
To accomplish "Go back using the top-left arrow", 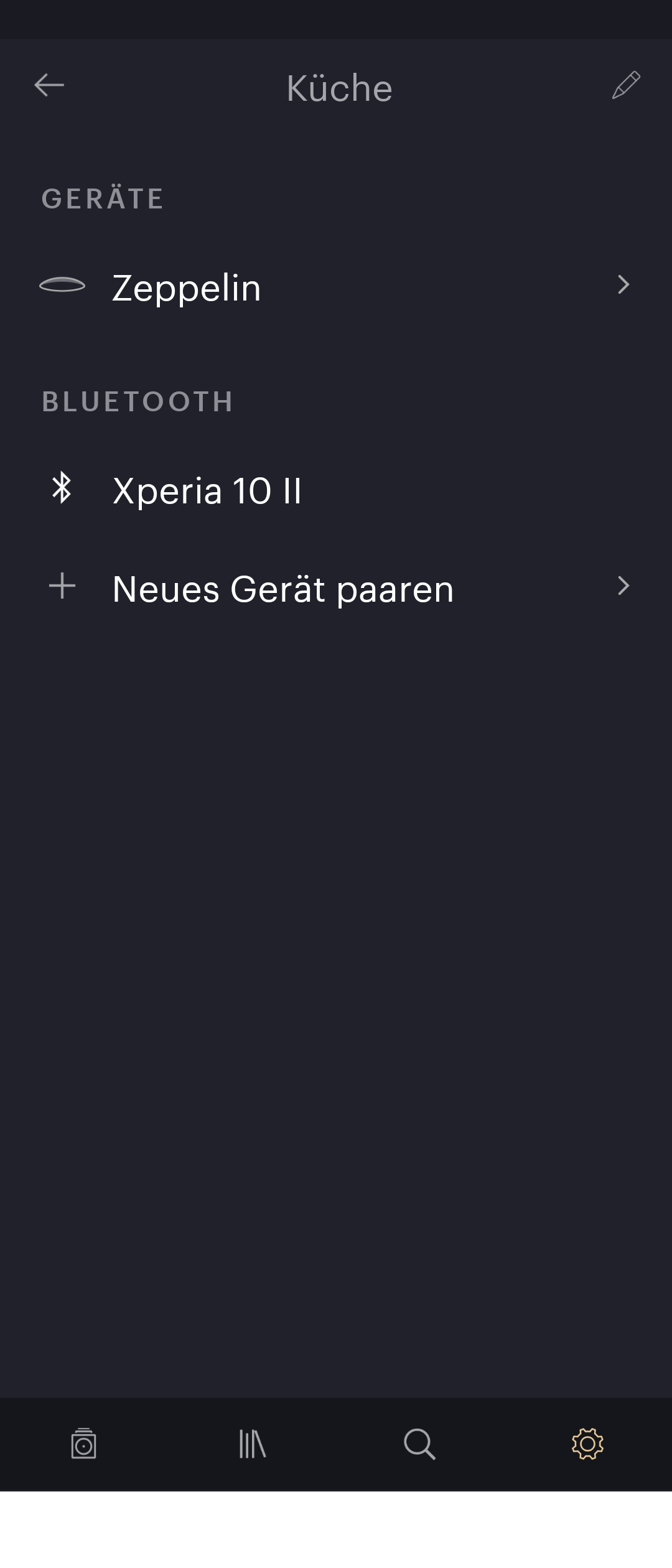I will [x=49, y=85].
